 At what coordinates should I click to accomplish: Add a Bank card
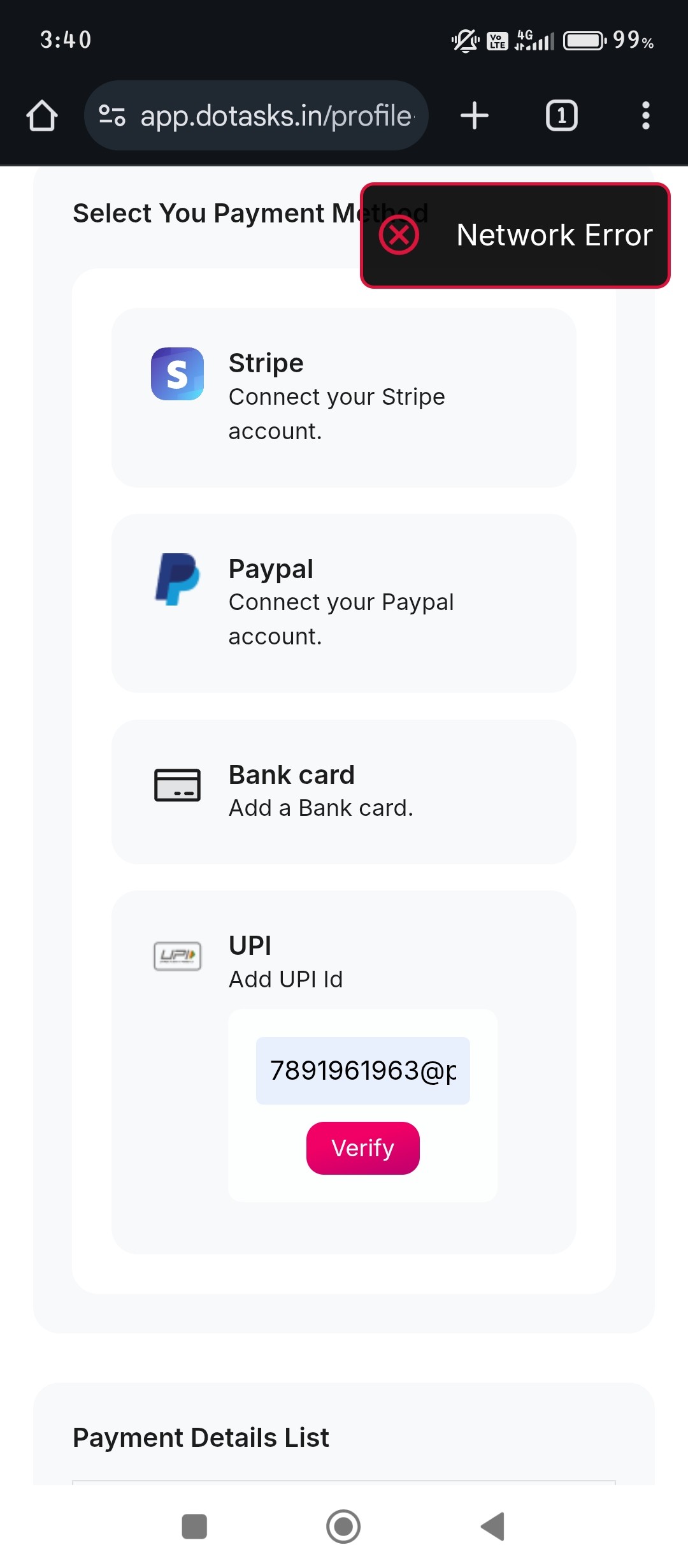(x=343, y=792)
